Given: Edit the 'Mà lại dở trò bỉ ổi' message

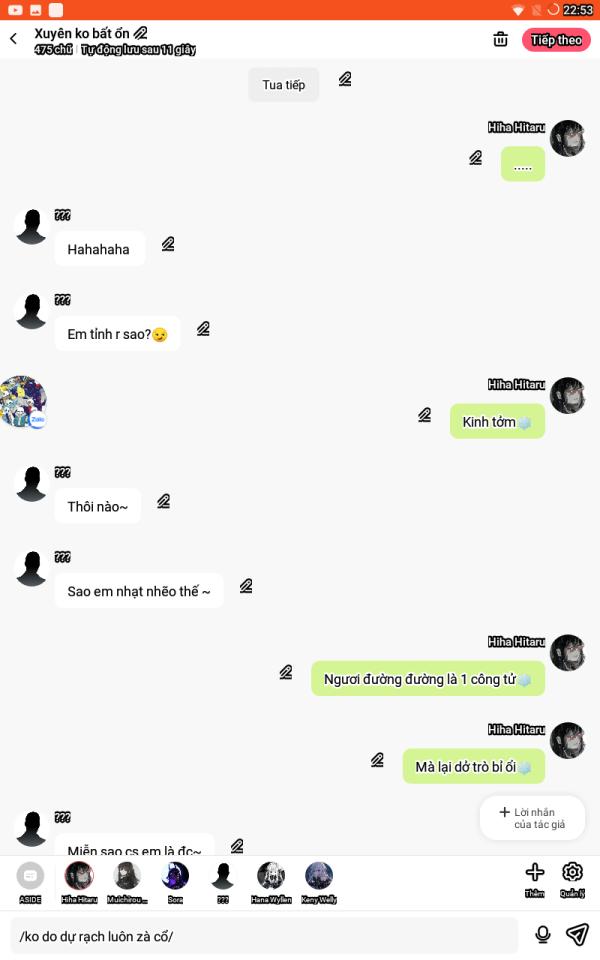Looking at the screenshot, I should tap(377, 760).
